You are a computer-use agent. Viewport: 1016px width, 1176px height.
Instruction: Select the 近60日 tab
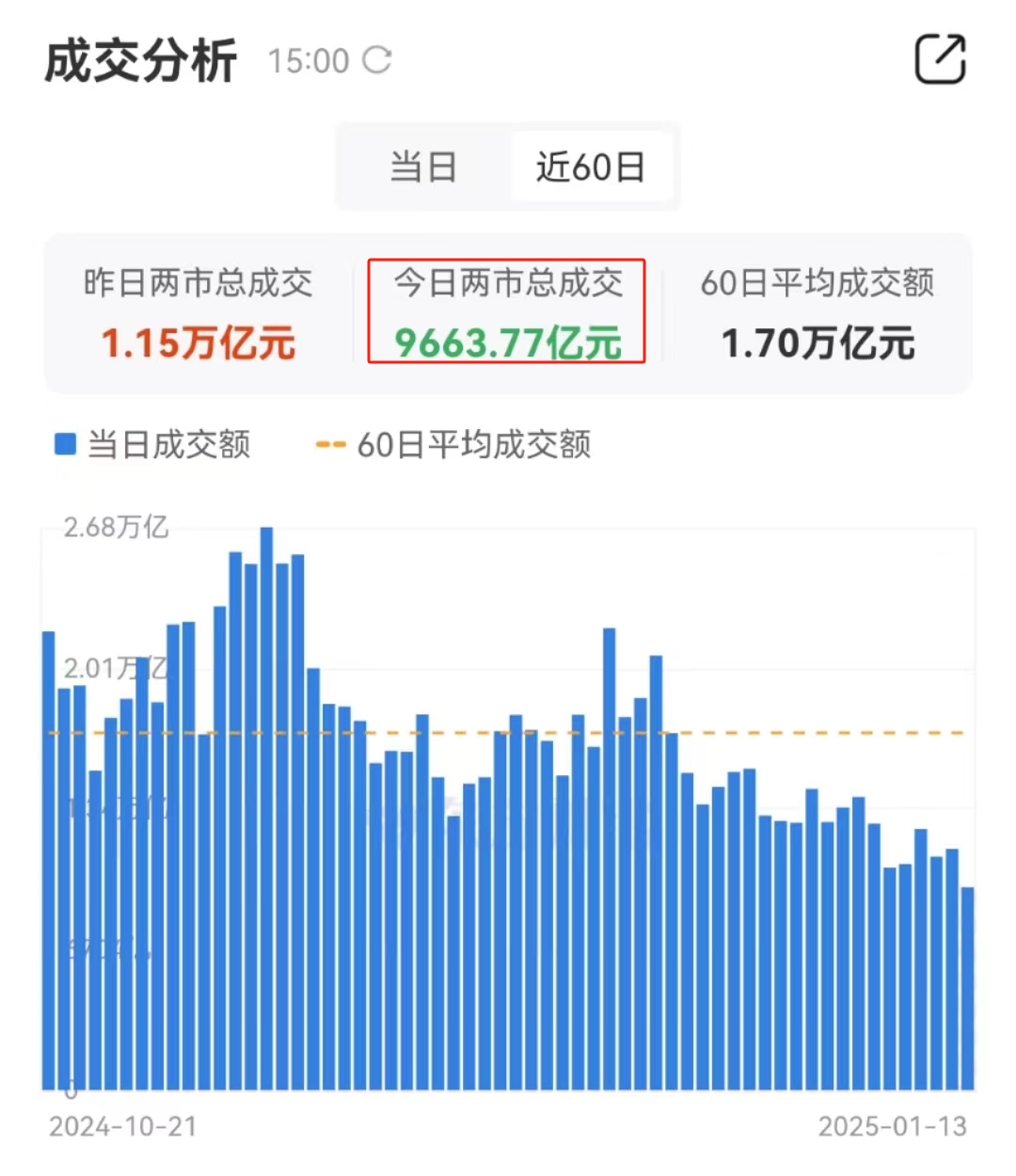pyautogui.click(x=591, y=167)
